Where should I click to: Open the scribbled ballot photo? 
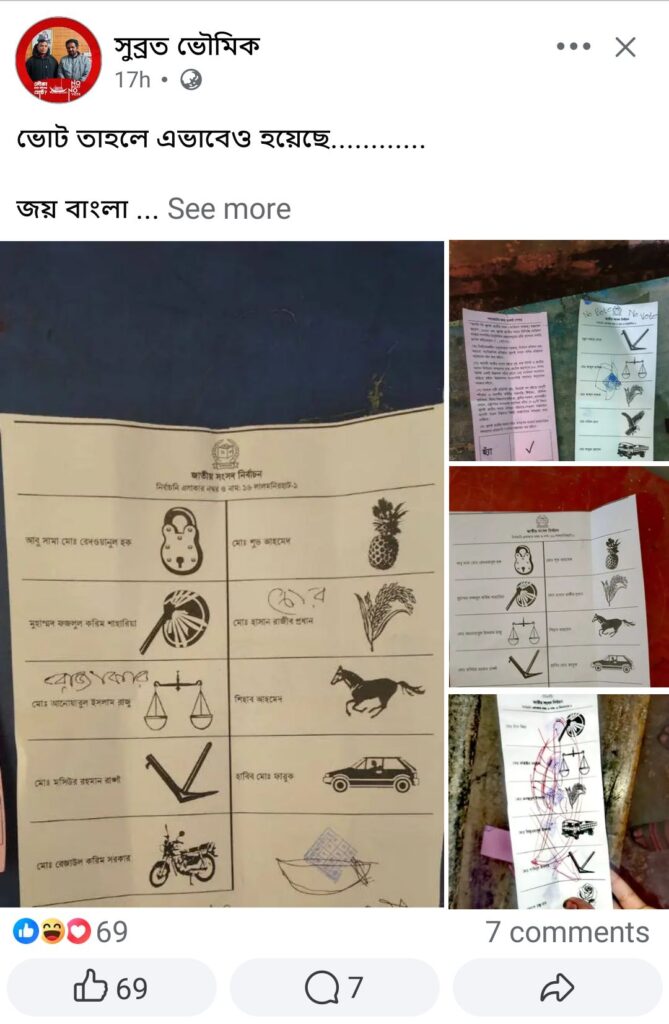coord(558,800)
